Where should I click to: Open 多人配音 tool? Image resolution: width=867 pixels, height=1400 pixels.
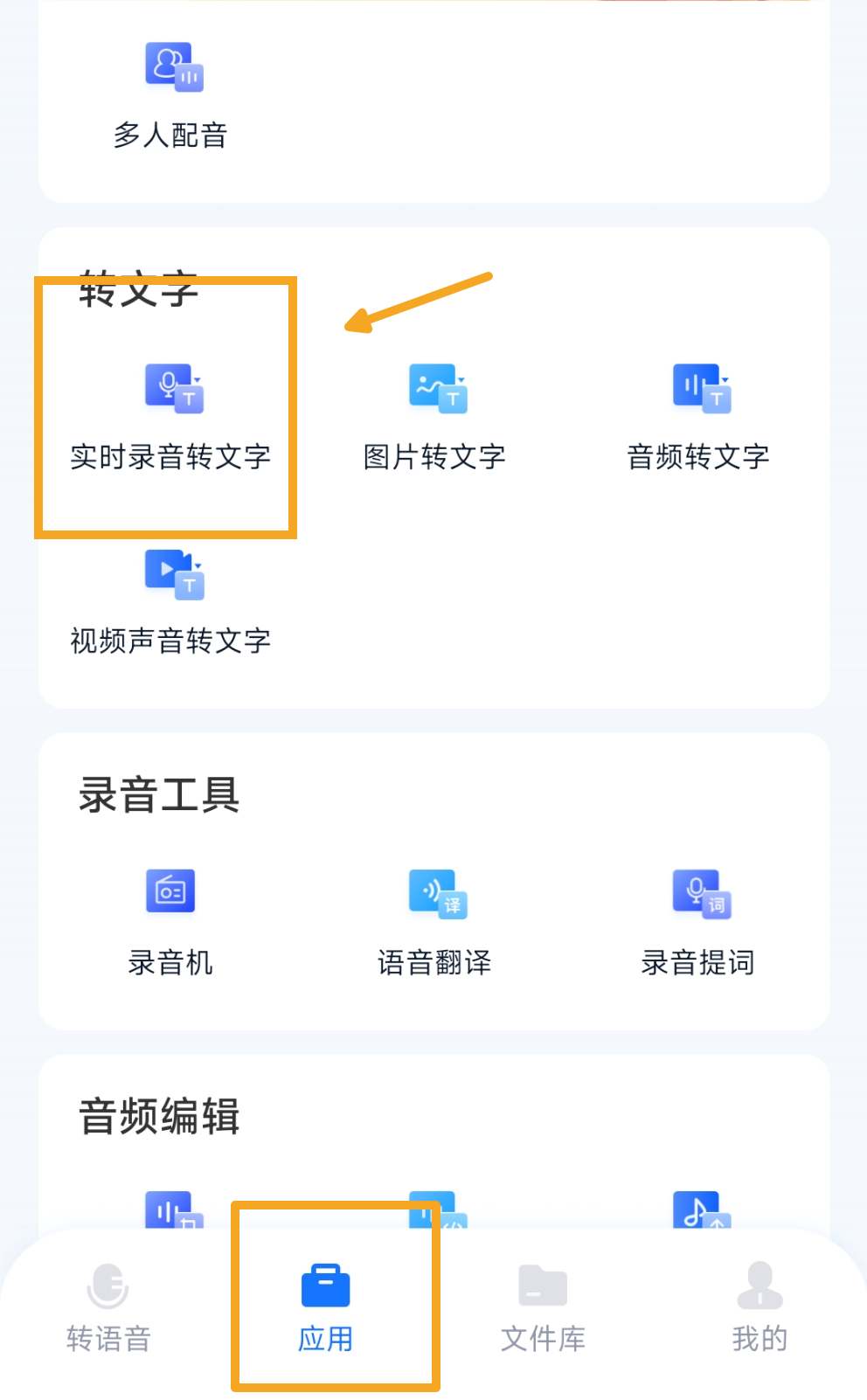[170, 94]
